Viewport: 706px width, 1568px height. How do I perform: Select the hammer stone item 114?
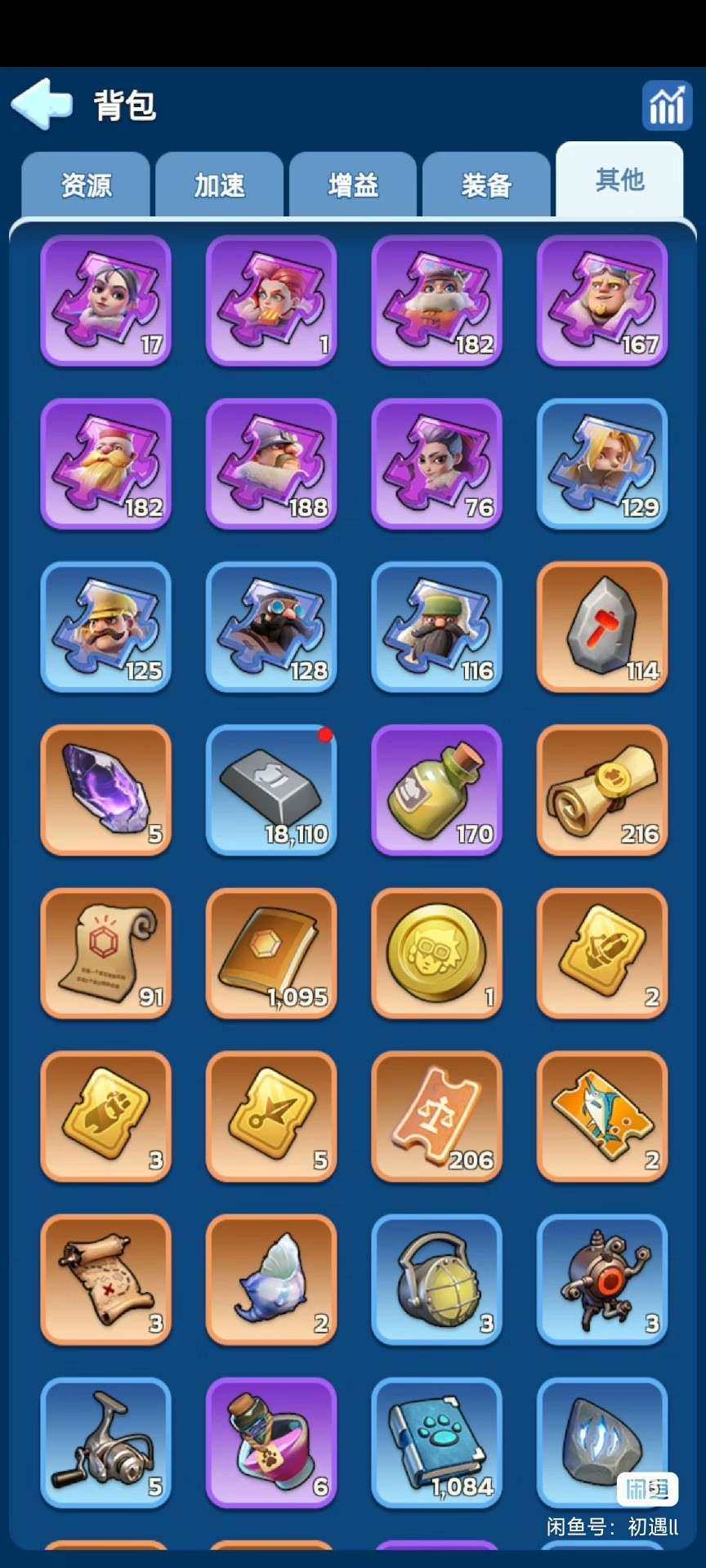pos(602,626)
